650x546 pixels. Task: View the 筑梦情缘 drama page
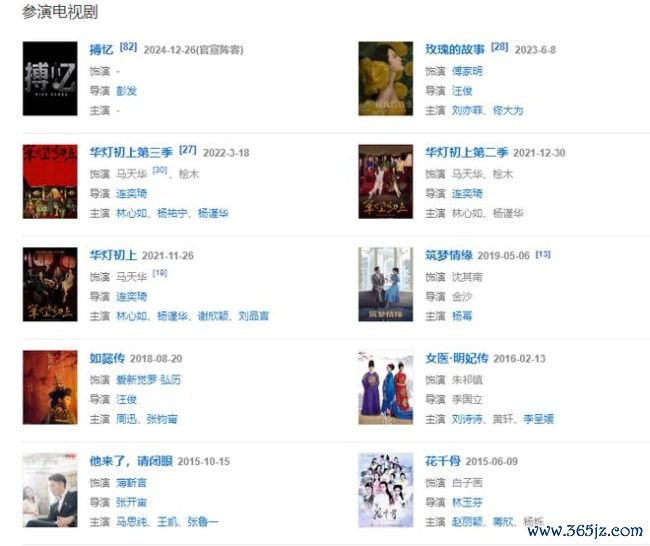coord(449,256)
